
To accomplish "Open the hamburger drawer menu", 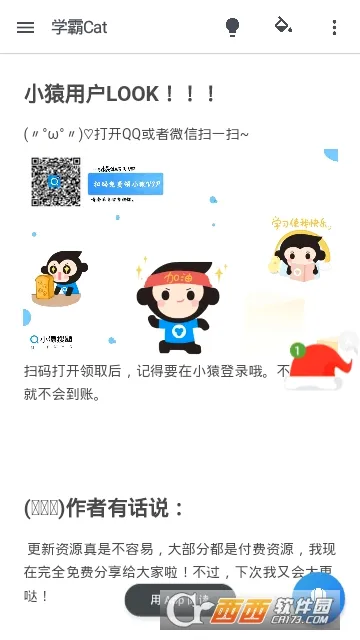I will tap(25, 27).
